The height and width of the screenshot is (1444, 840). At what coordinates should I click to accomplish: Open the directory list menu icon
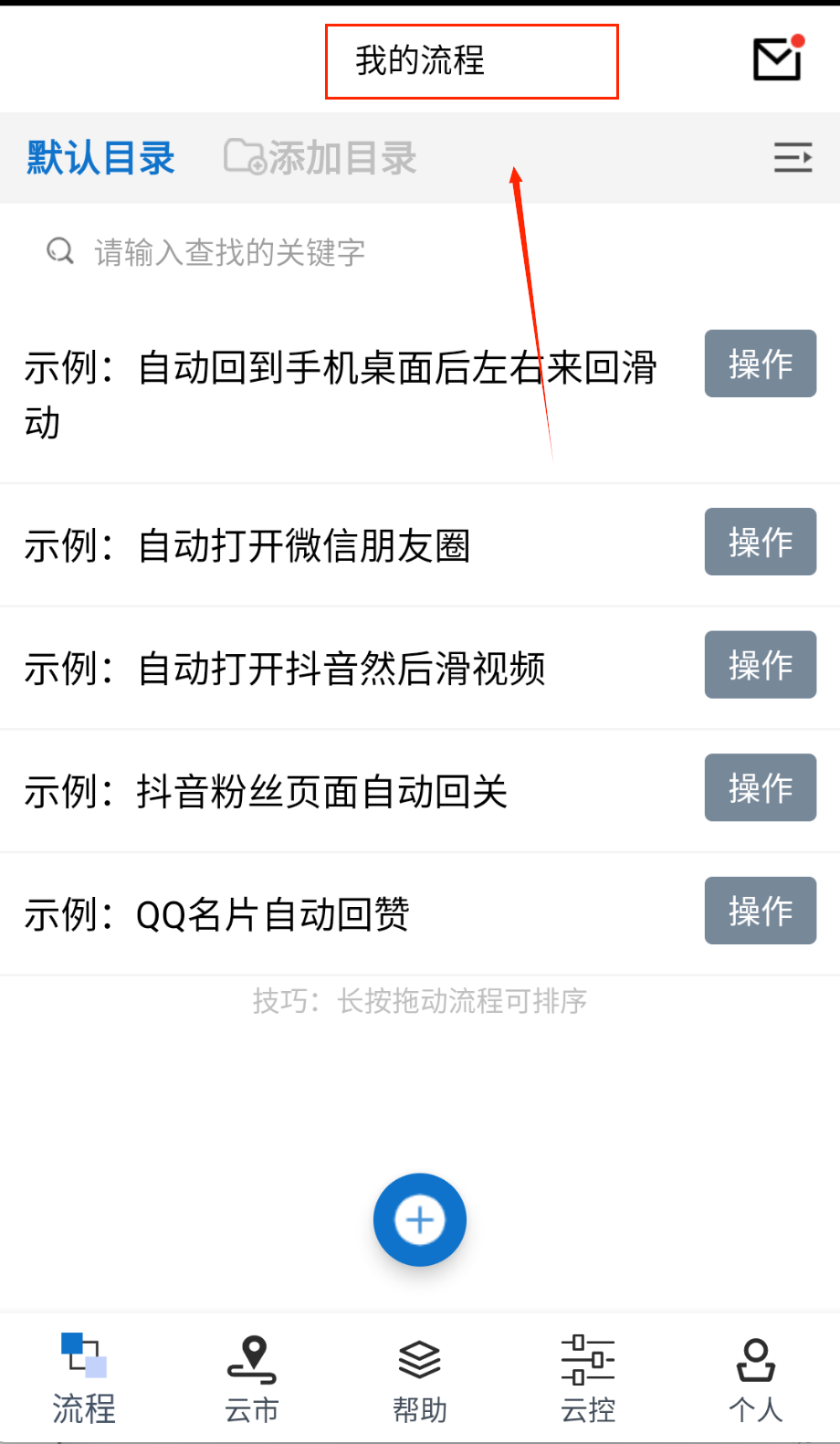[x=793, y=158]
